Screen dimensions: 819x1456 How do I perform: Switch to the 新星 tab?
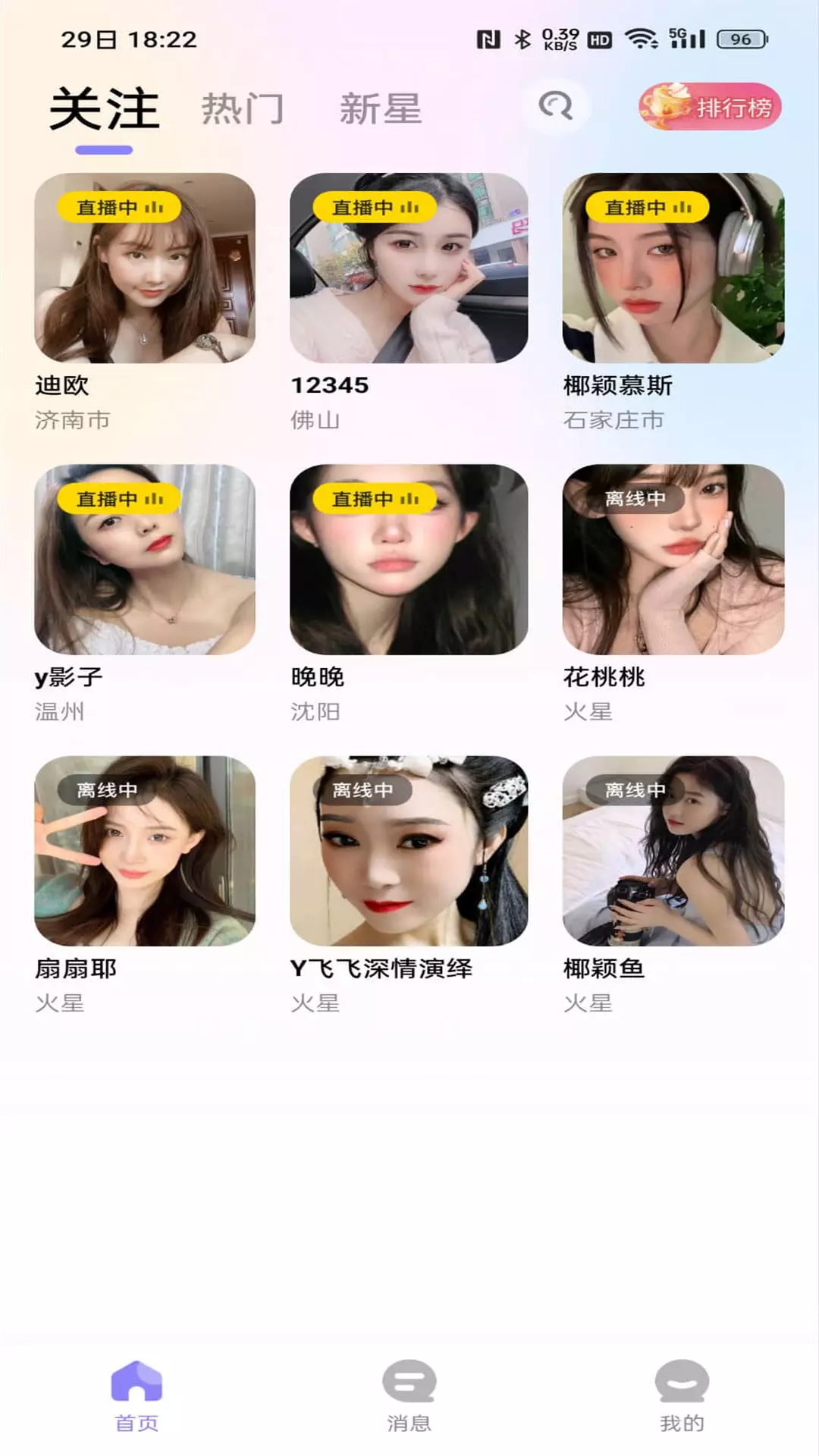tap(380, 109)
